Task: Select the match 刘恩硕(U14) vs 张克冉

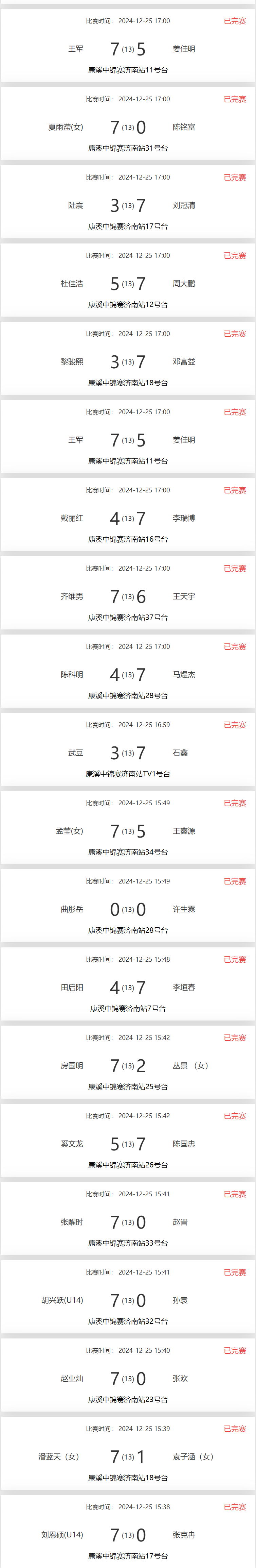Action: tap(128, 1535)
